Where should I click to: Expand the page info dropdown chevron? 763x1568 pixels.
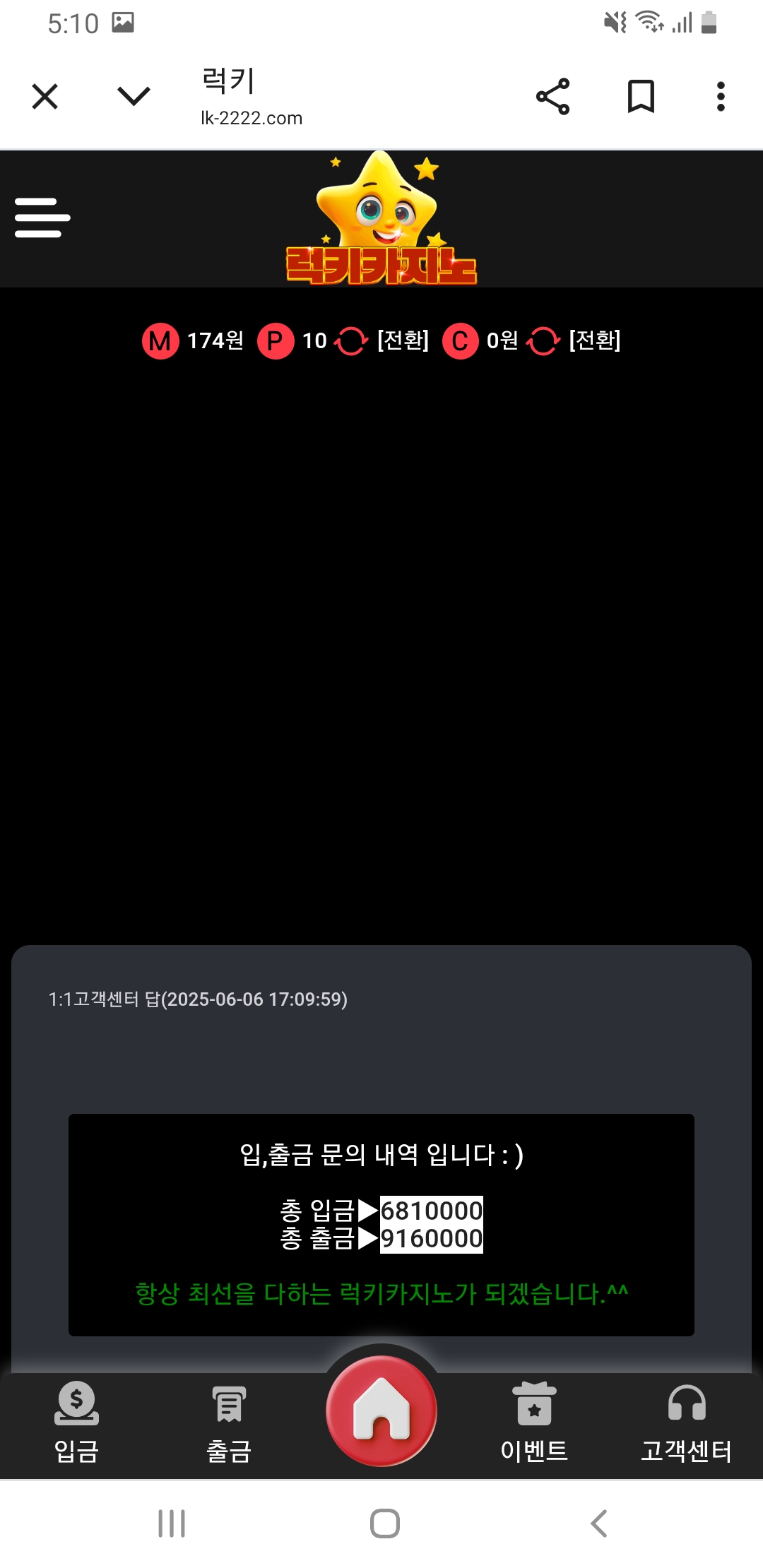134,96
